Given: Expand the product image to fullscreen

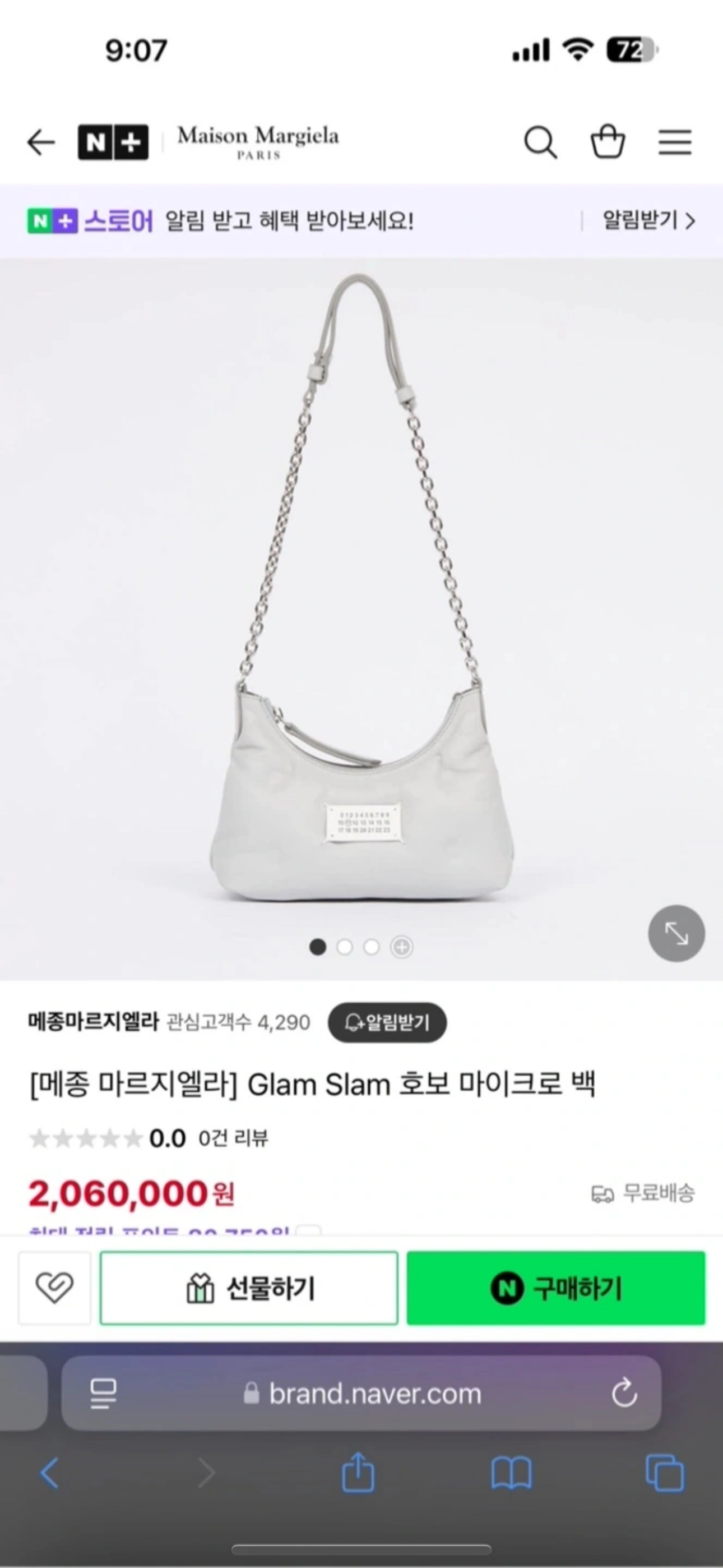Looking at the screenshot, I should click(675, 933).
